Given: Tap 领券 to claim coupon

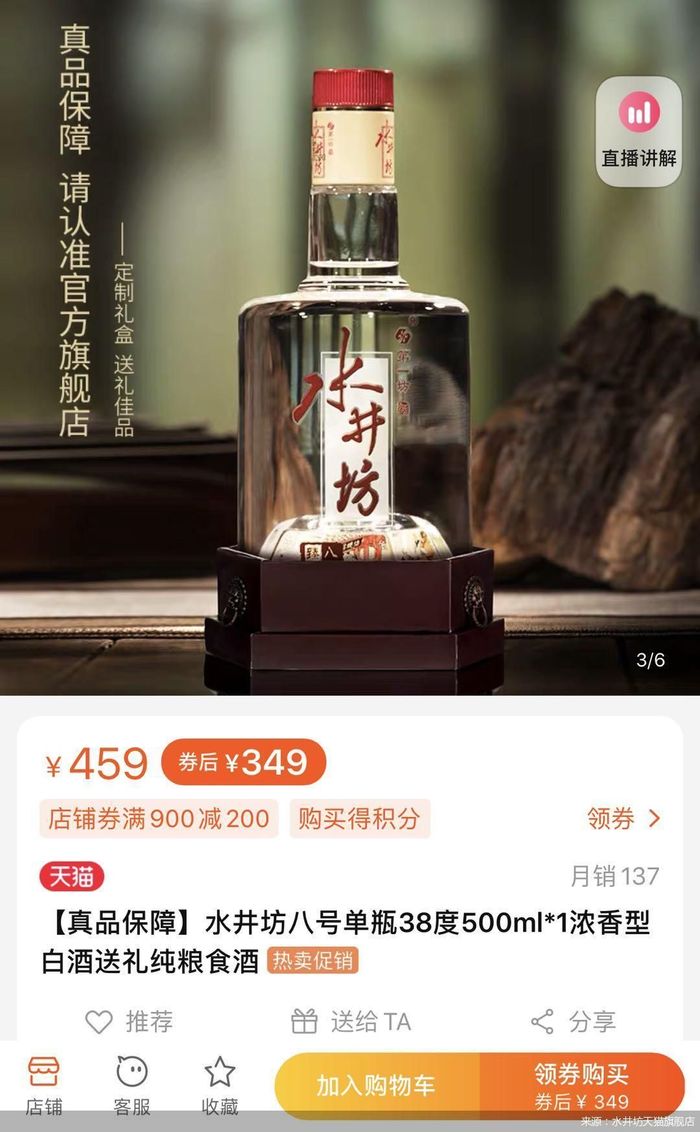Looking at the screenshot, I should pyautogui.click(x=624, y=819).
